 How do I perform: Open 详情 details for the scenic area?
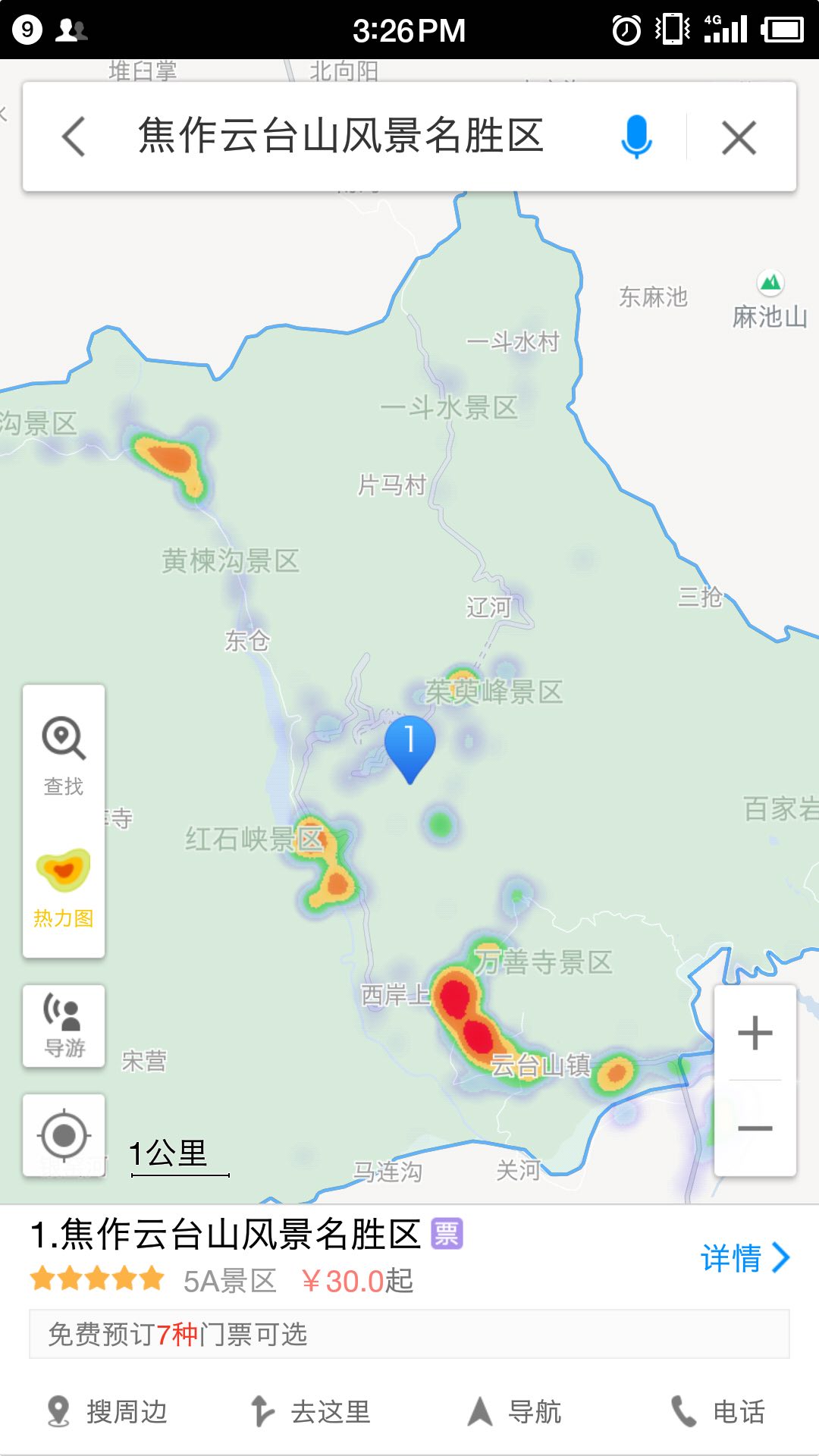(x=745, y=1258)
